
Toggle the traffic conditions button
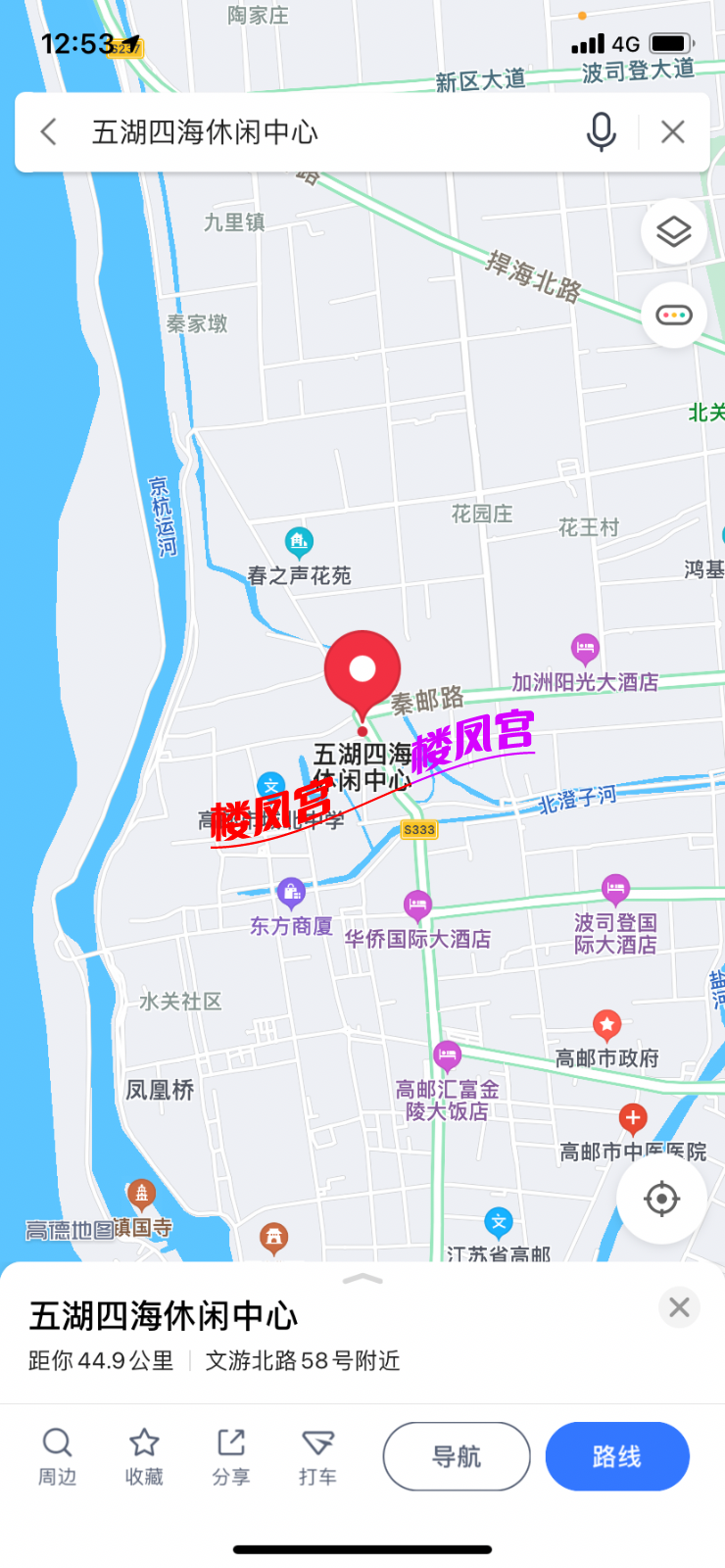[673, 316]
